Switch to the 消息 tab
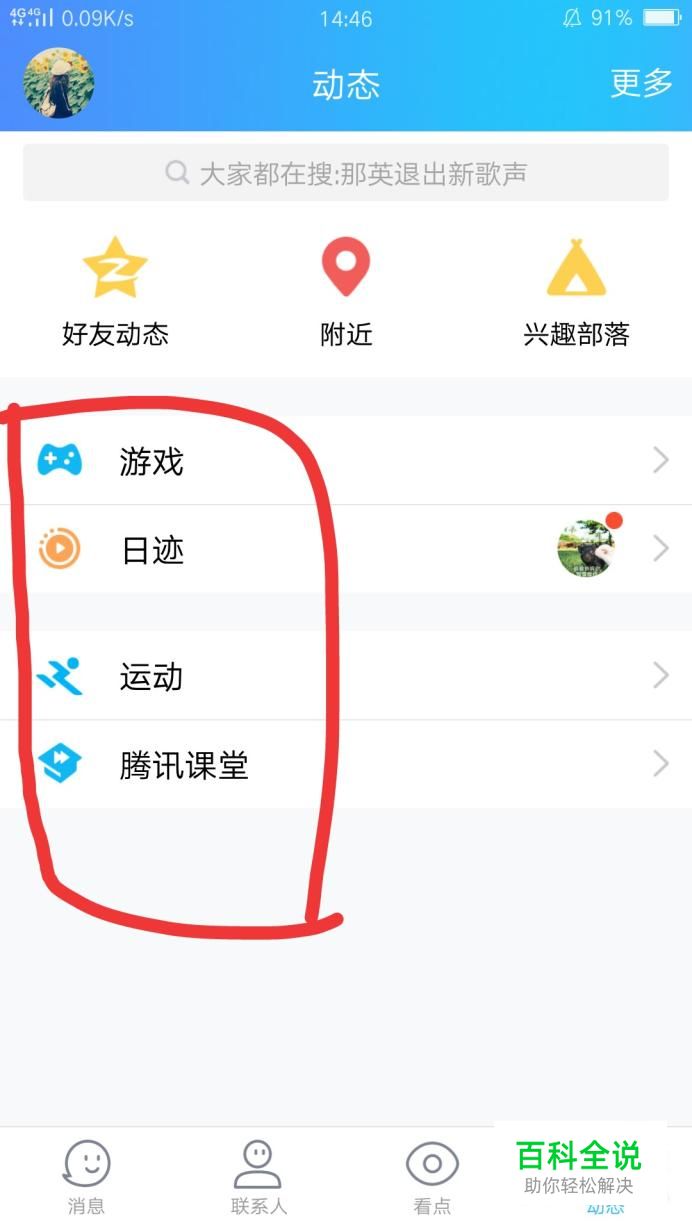 tap(87, 1178)
